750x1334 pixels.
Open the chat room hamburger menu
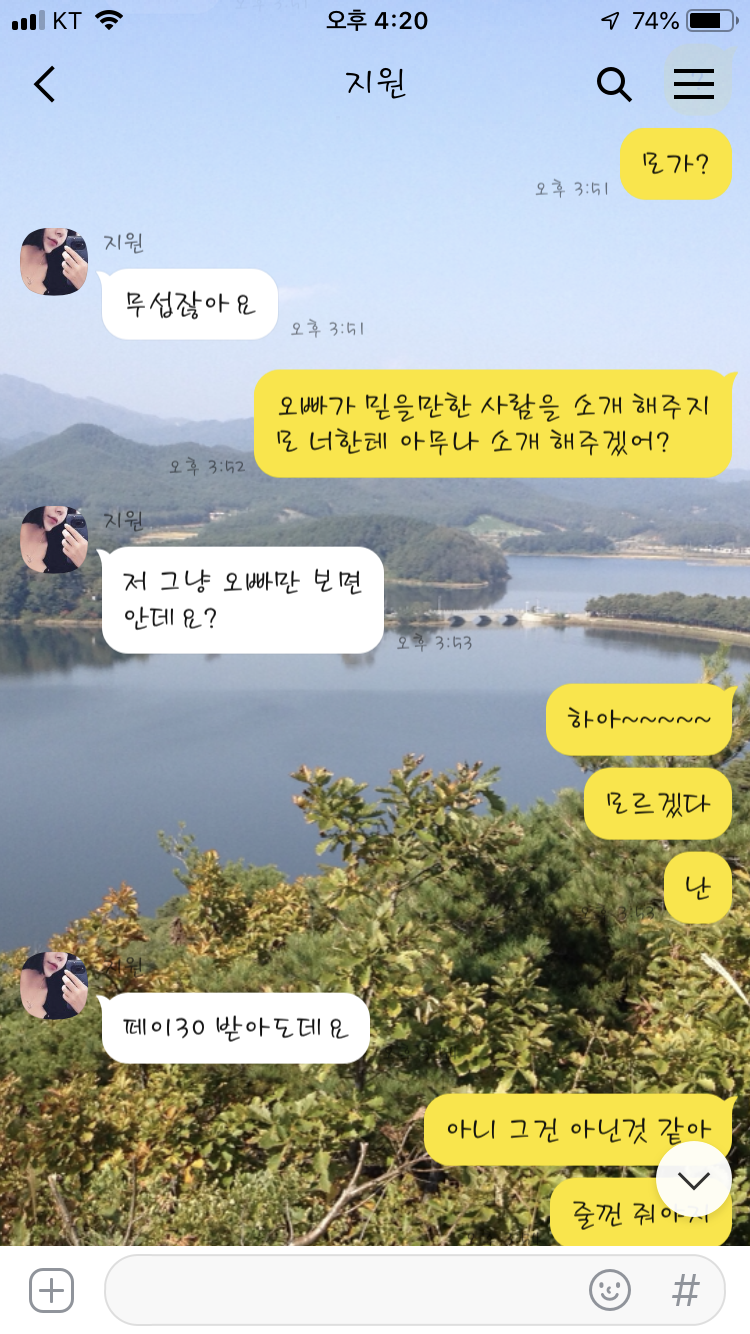(694, 84)
